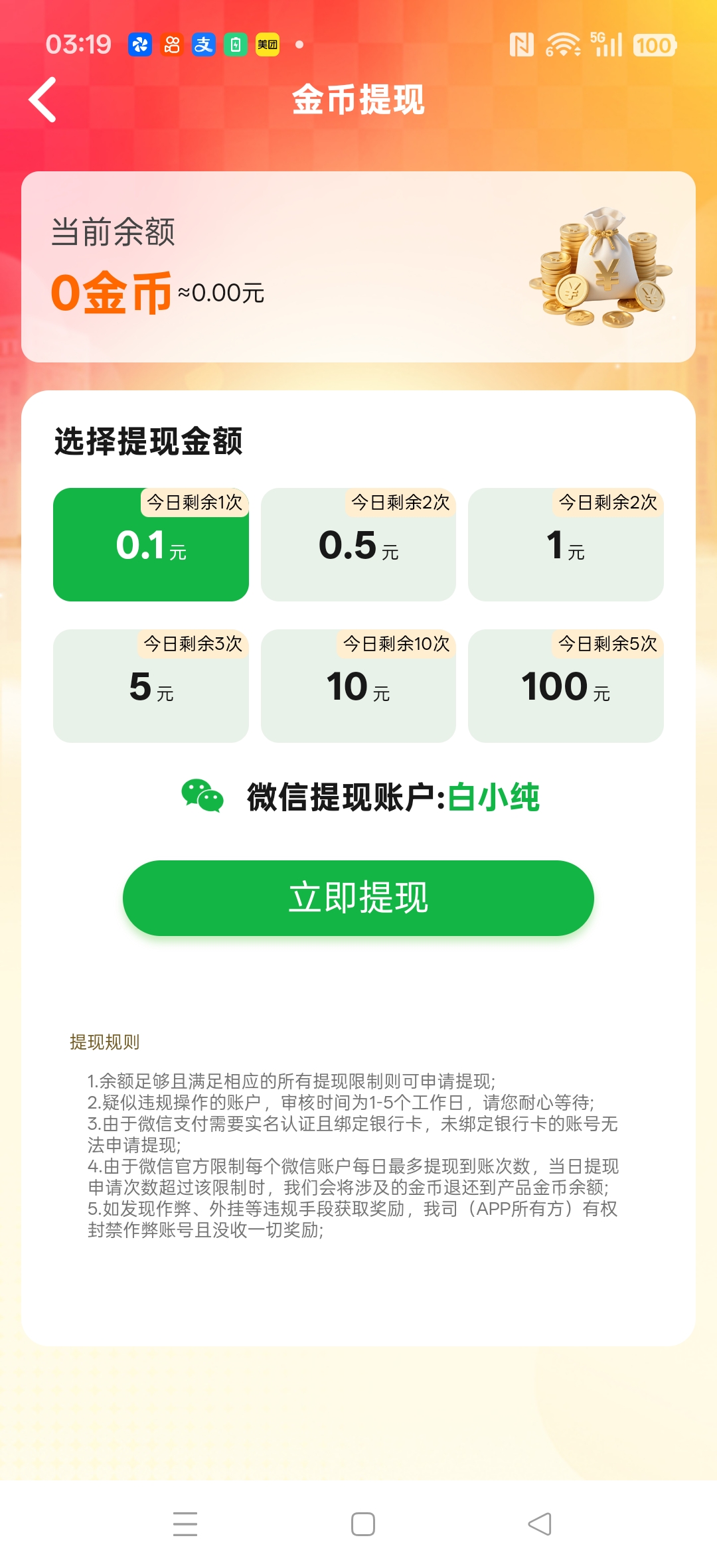Tap the NFC icon in the status bar
Image resolution: width=717 pixels, height=1568 pixels.
tap(524, 43)
